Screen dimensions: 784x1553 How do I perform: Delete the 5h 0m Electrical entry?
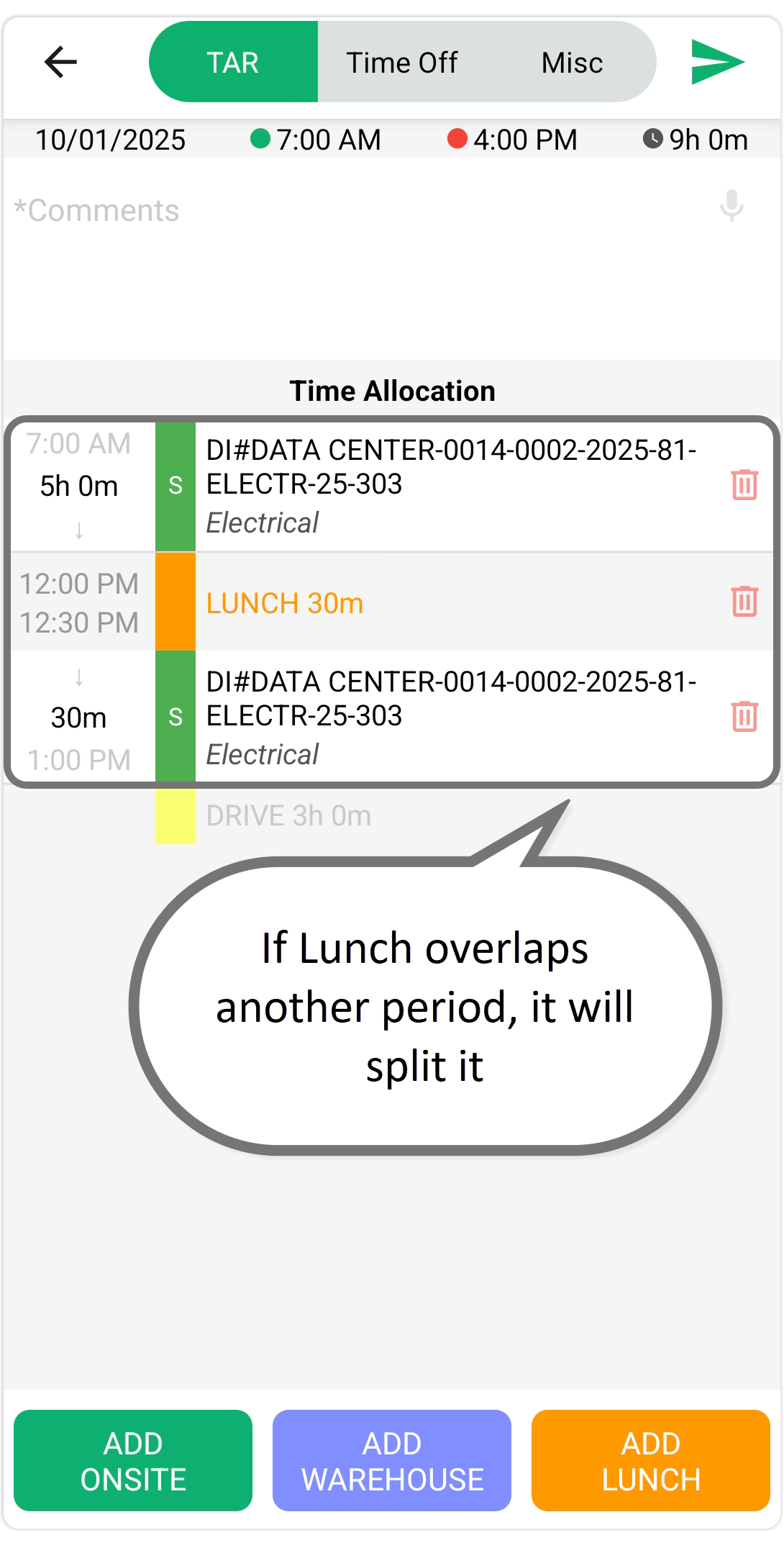744,484
